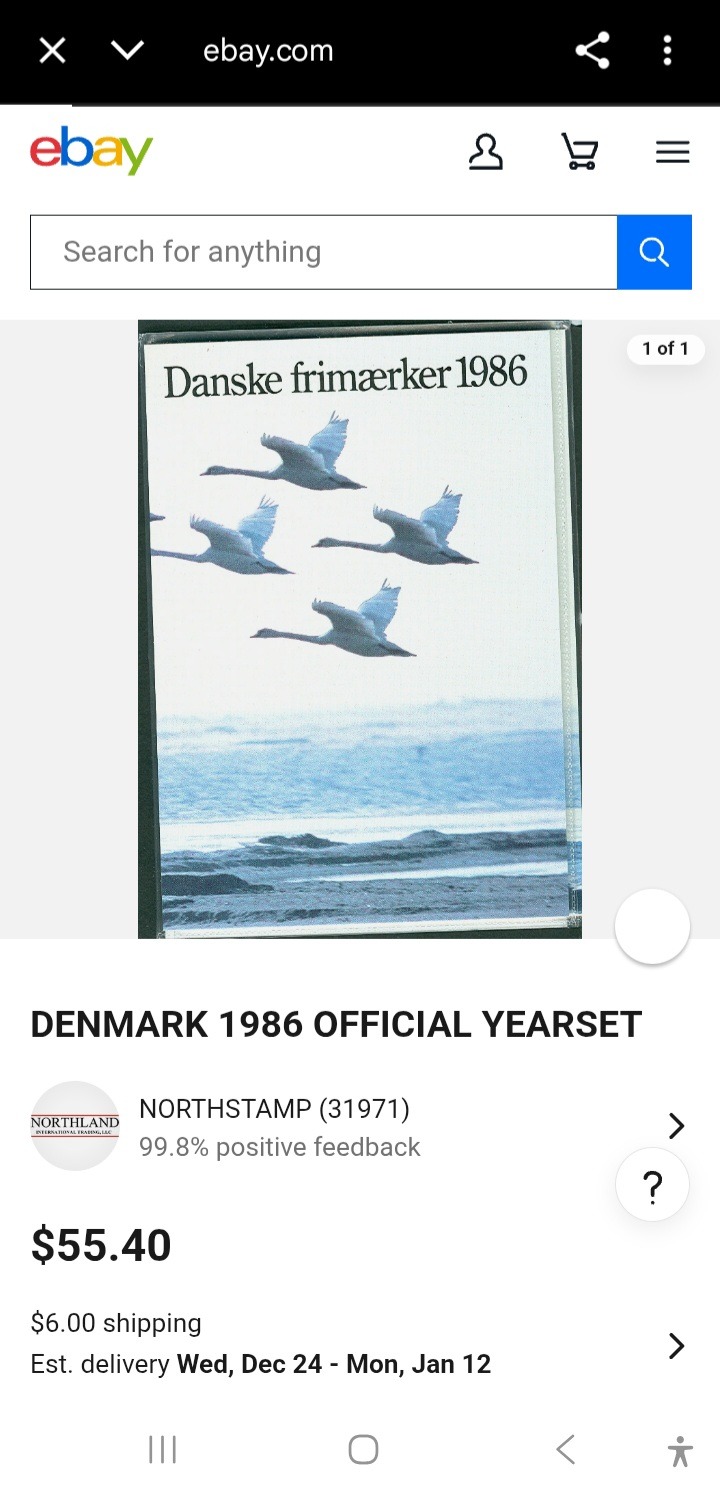Go to the eBay homepage logo
The image size is (720, 1492).
tap(91, 151)
